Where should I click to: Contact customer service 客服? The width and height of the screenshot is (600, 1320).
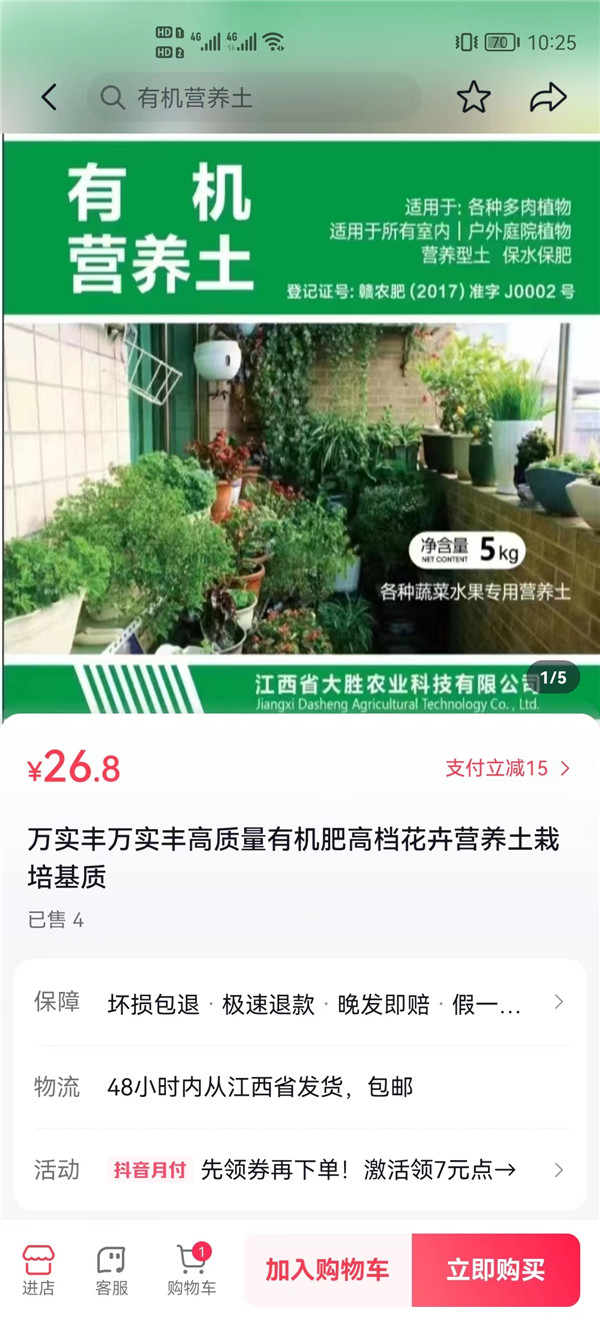point(111,1270)
